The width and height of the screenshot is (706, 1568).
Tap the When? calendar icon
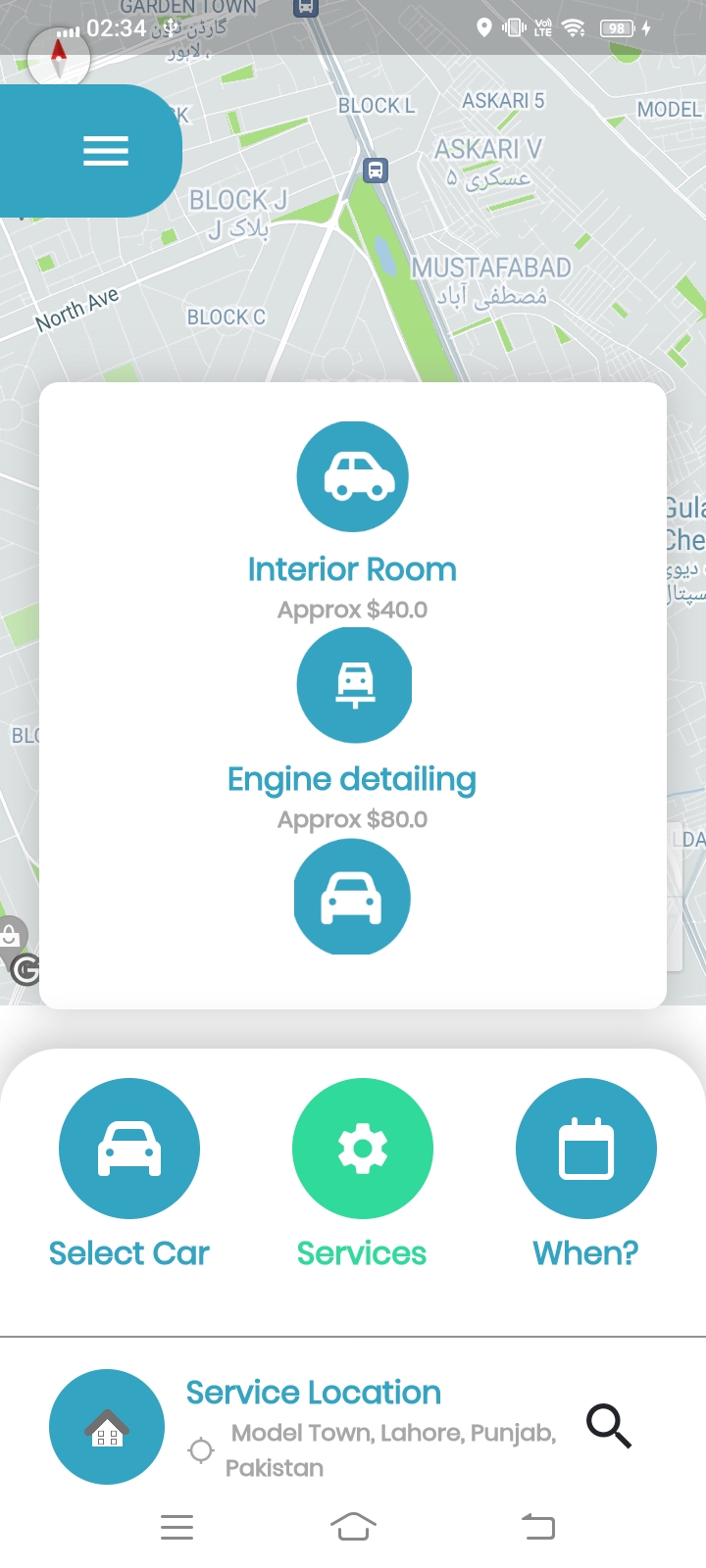pyautogui.click(x=585, y=1149)
